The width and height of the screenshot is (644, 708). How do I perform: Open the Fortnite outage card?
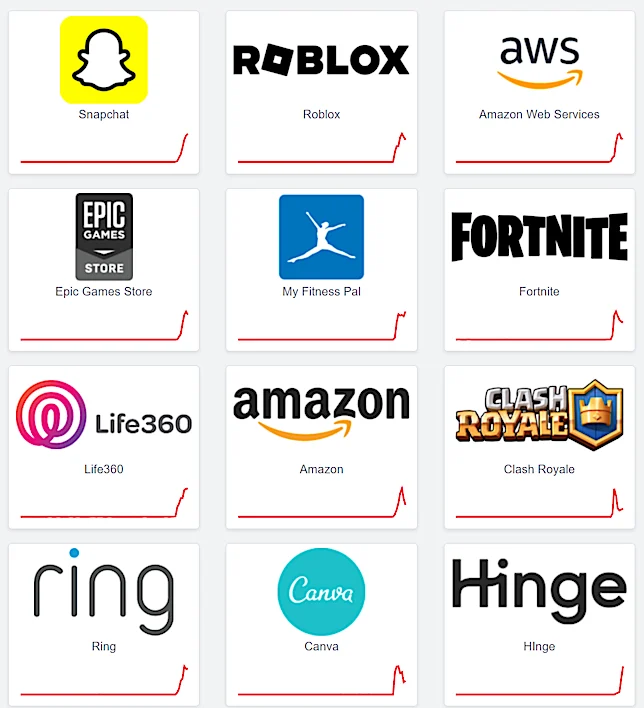pos(539,268)
